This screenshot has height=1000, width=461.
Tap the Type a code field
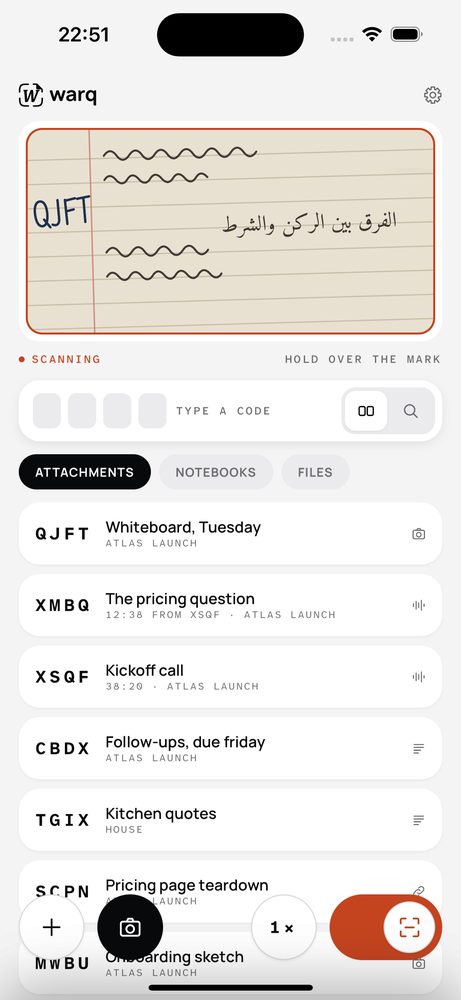pos(179,411)
